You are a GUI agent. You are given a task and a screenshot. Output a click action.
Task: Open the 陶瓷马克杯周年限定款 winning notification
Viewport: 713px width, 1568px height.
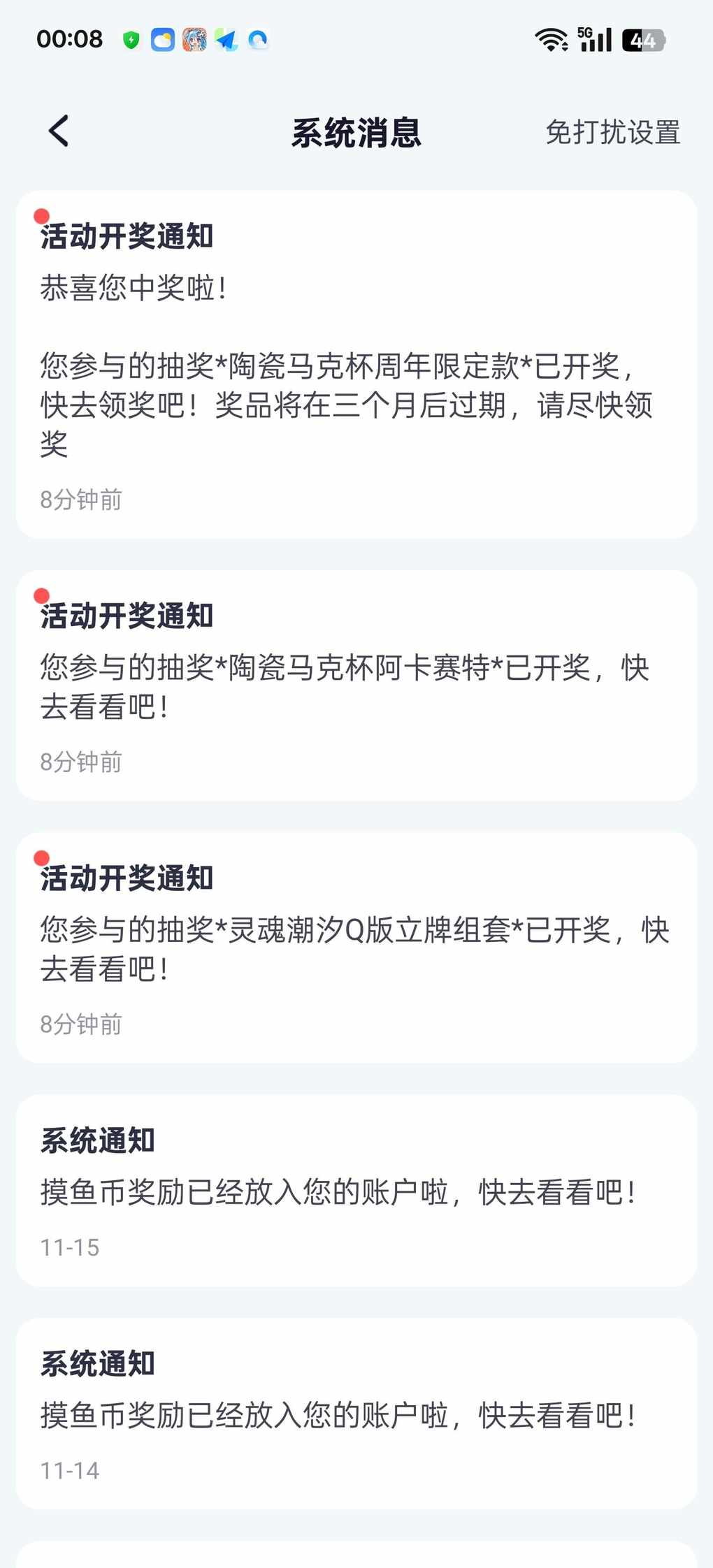356,364
